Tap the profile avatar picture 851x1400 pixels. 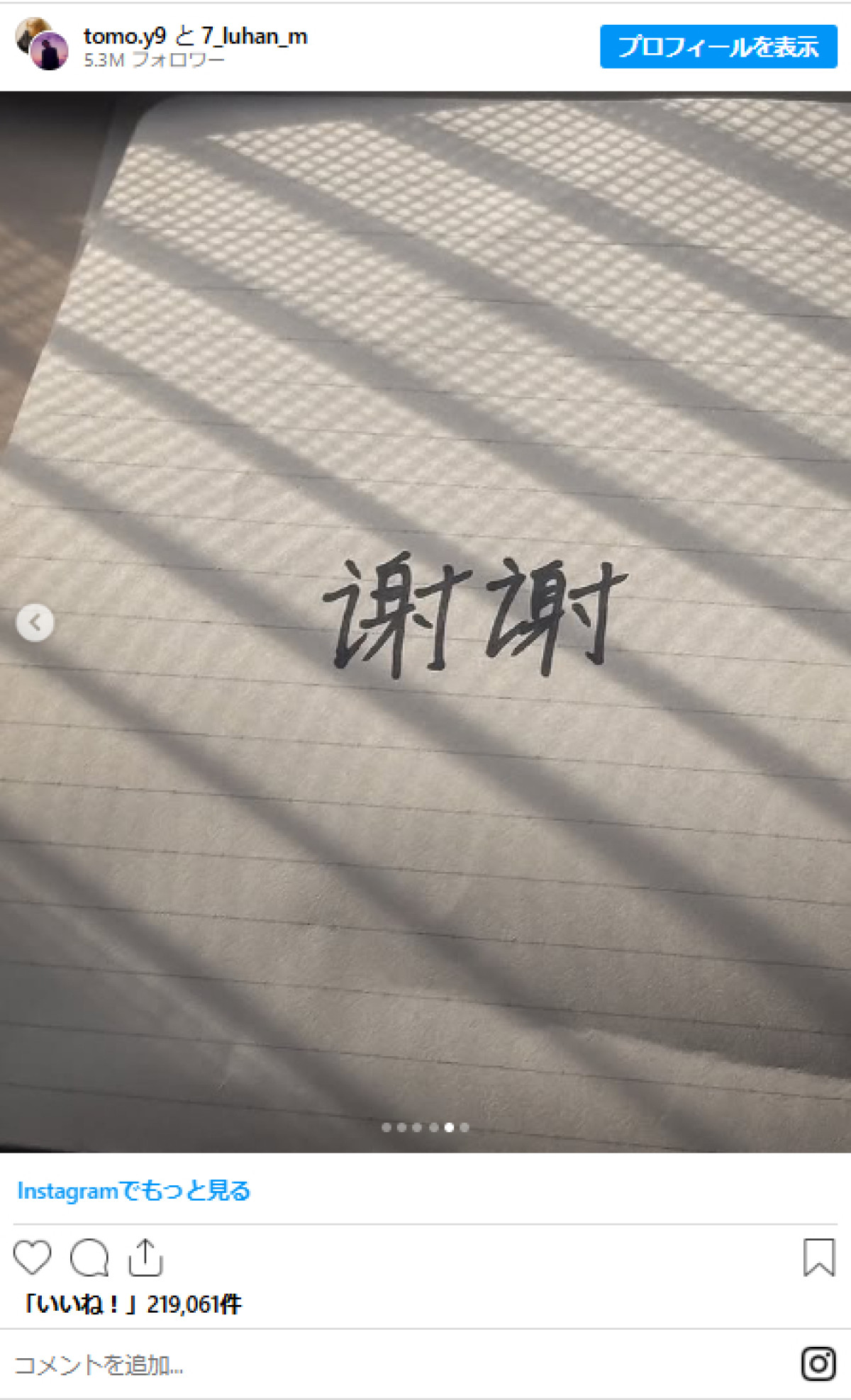pyautogui.click(x=42, y=45)
